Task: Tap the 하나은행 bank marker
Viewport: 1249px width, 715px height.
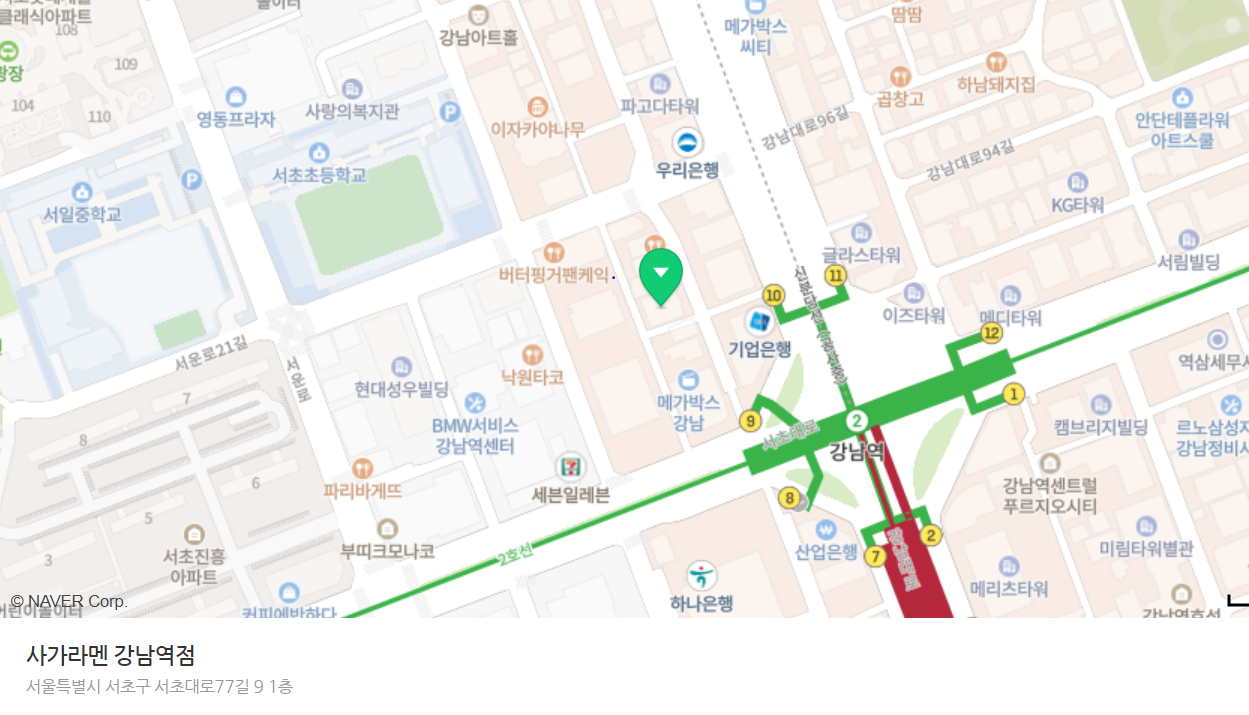Action: pos(702,576)
